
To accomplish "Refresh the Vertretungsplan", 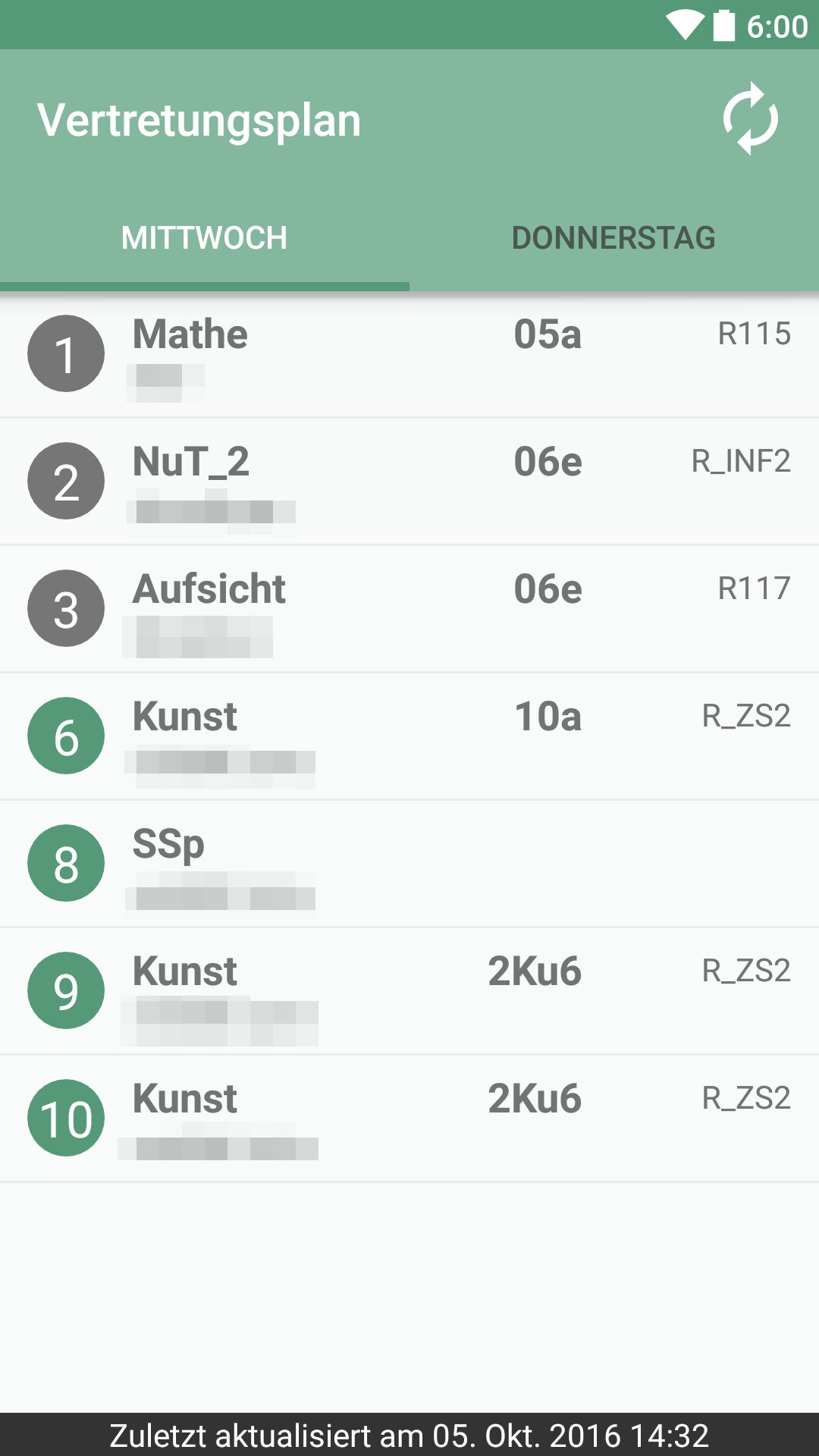I will pos(750,119).
